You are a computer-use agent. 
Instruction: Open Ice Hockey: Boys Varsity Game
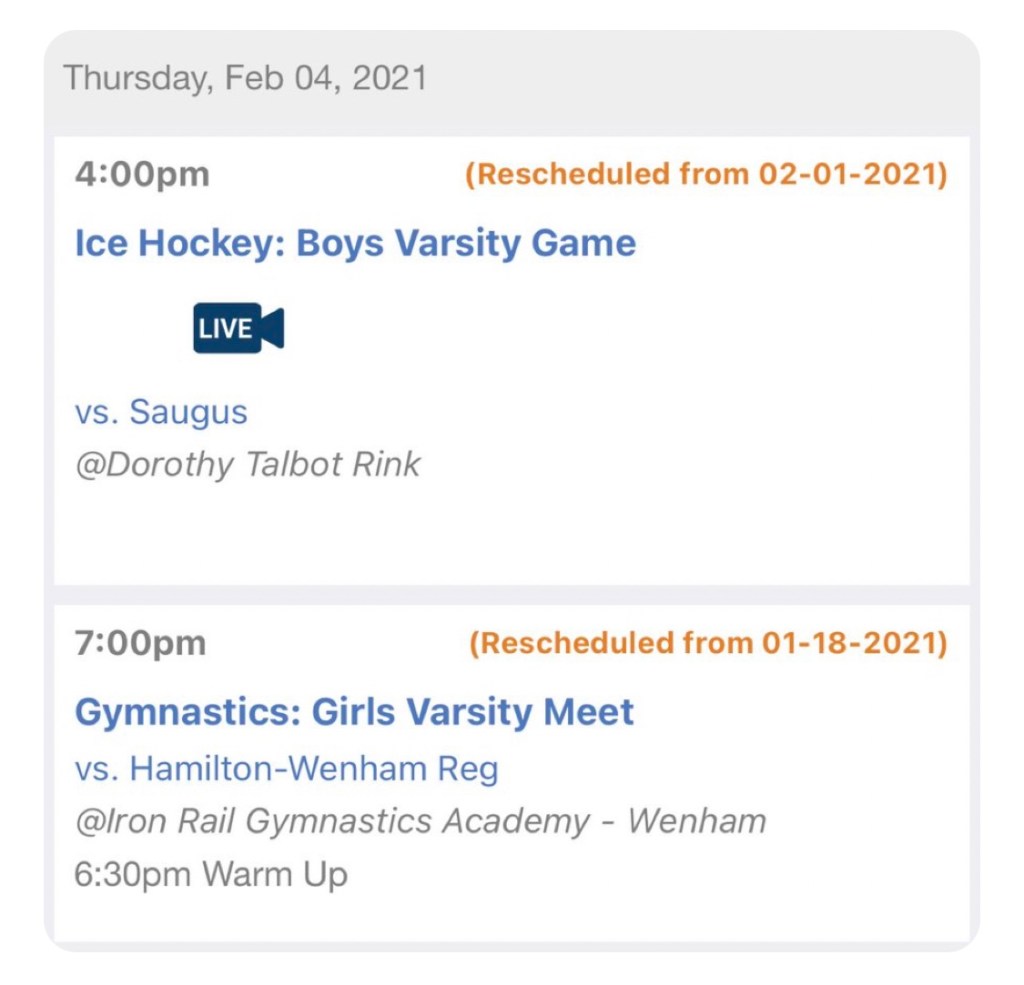tap(355, 243)
